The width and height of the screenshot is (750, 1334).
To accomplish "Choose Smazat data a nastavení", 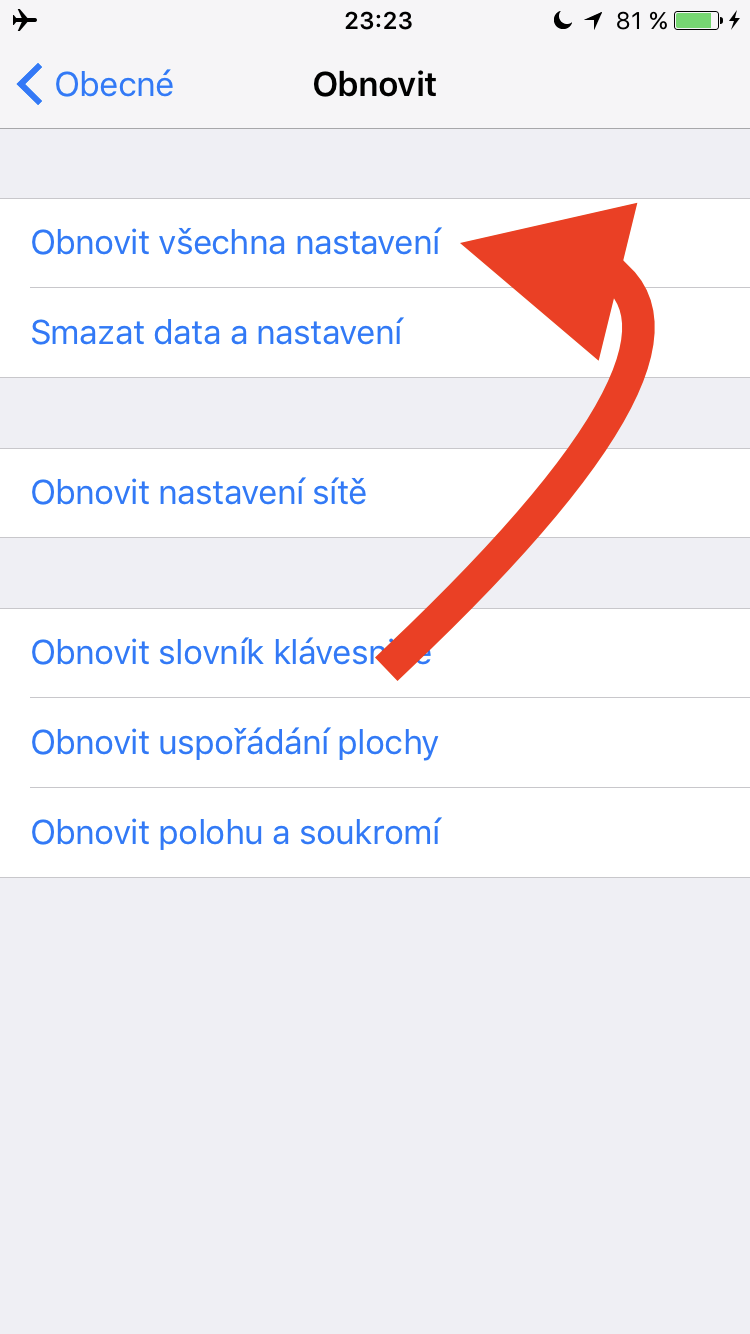I will point(217,332).
